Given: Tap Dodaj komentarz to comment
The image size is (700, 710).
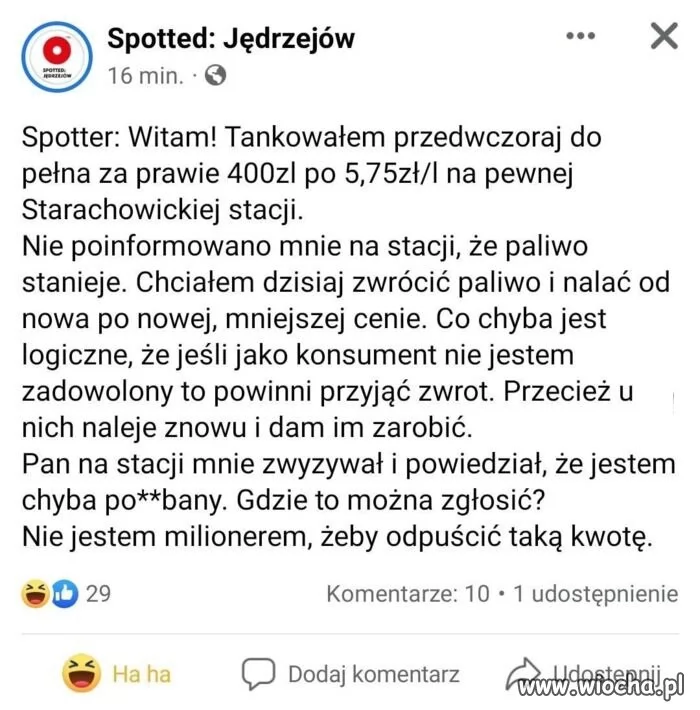Looking at the screenshot, I should 351,673.
